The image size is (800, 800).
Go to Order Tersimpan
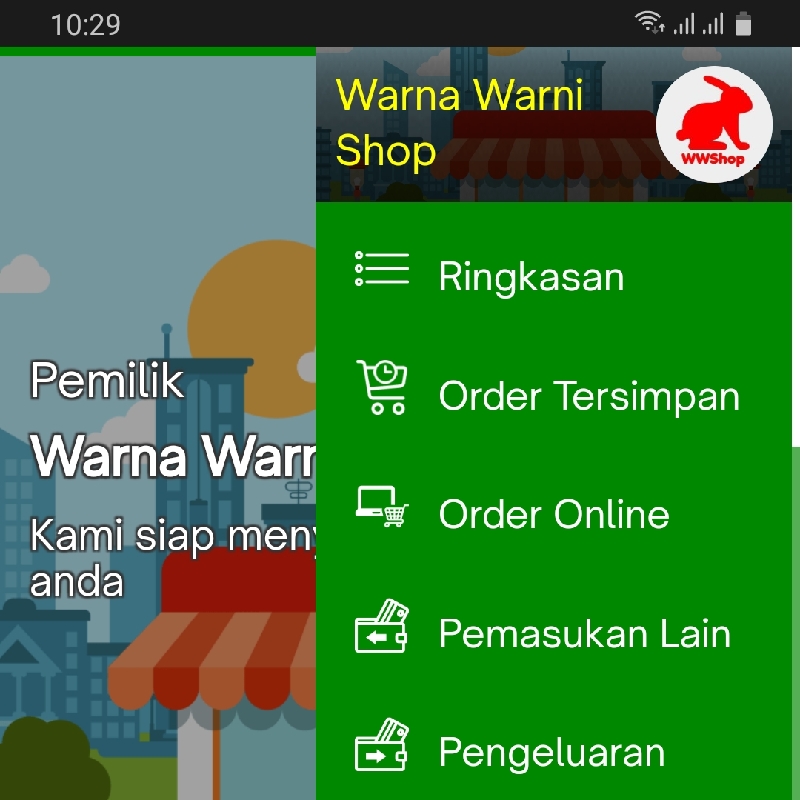tap(588, 396)
